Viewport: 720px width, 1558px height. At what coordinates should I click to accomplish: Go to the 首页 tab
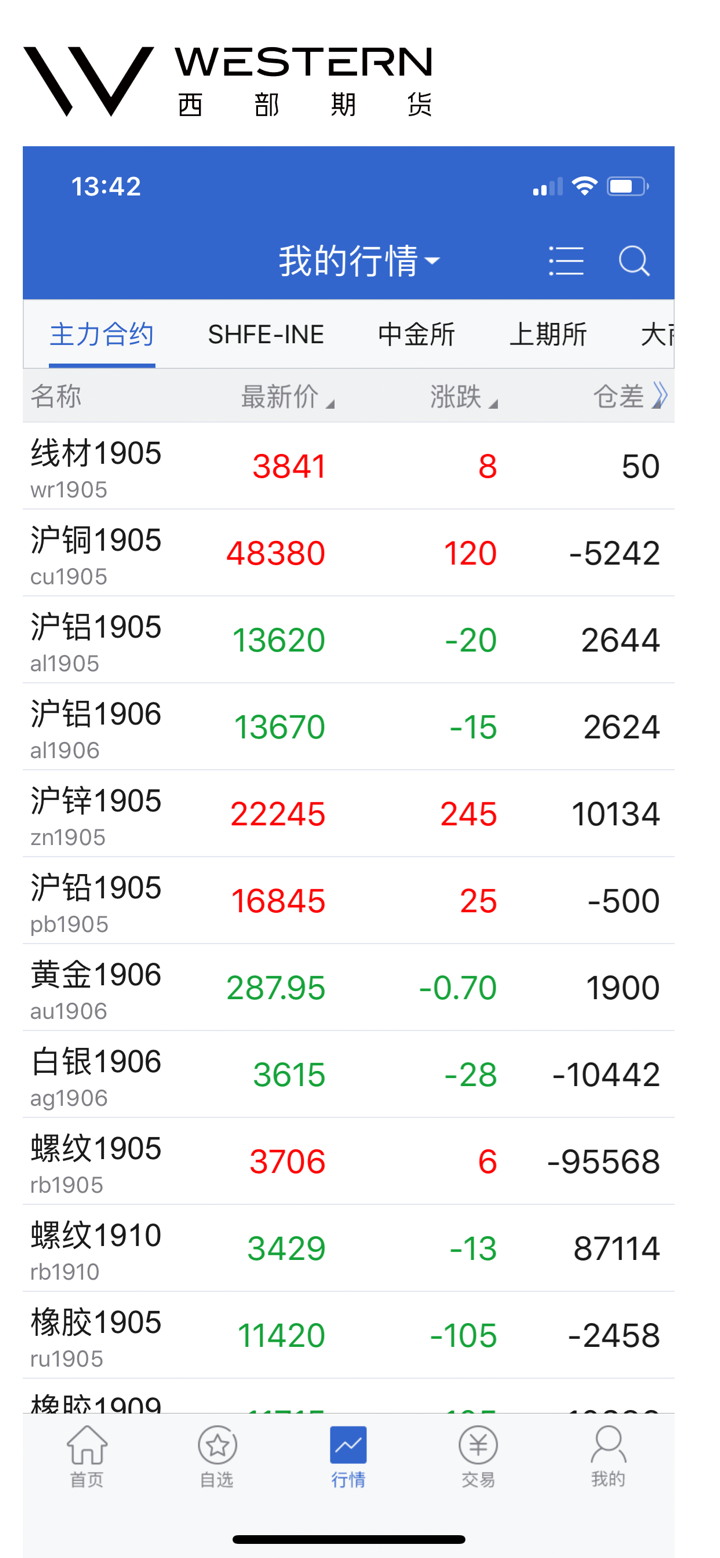click(87, 1458)
